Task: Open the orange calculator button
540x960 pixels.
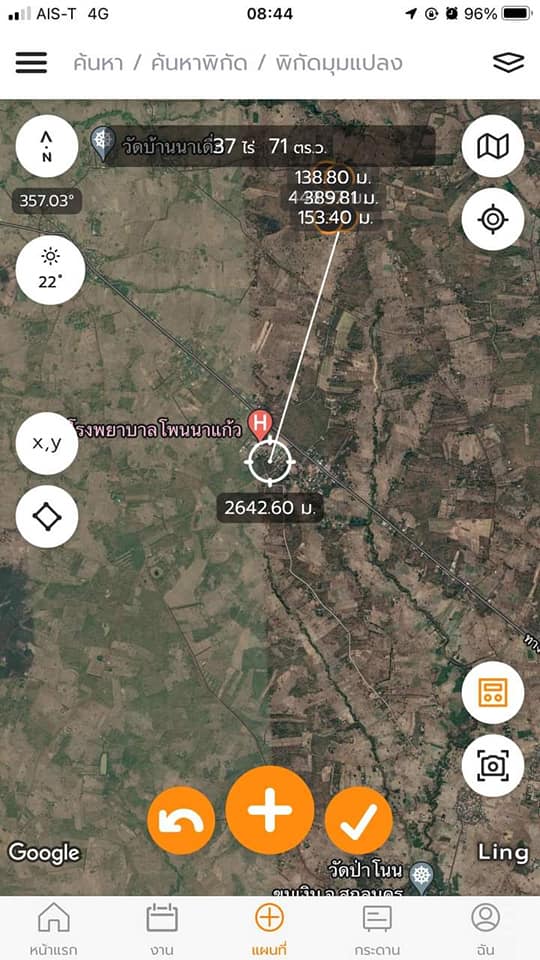Action: [493, 693]
